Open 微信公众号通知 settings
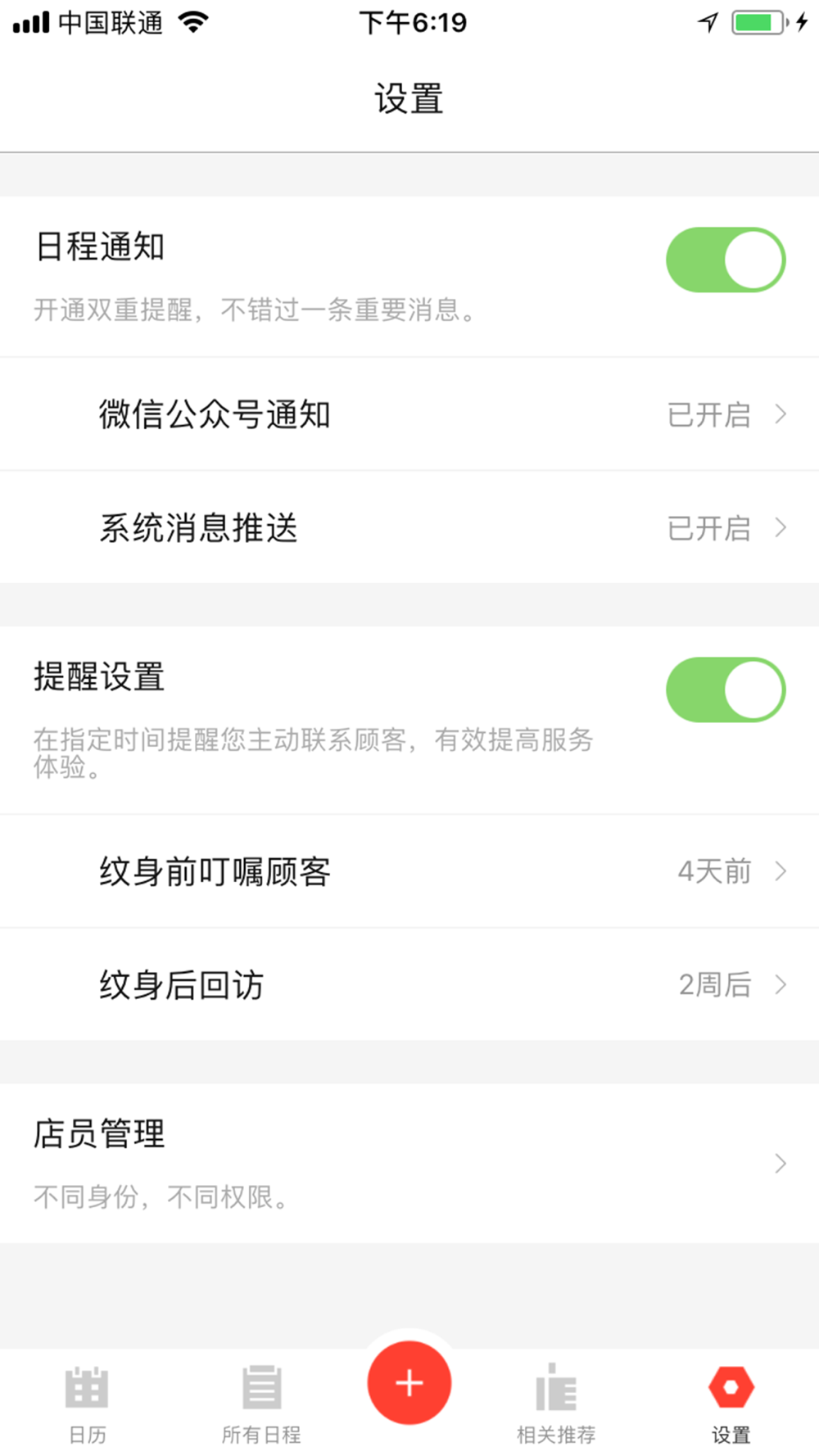This screenshot has height=1456, width=819. [409, 414]
